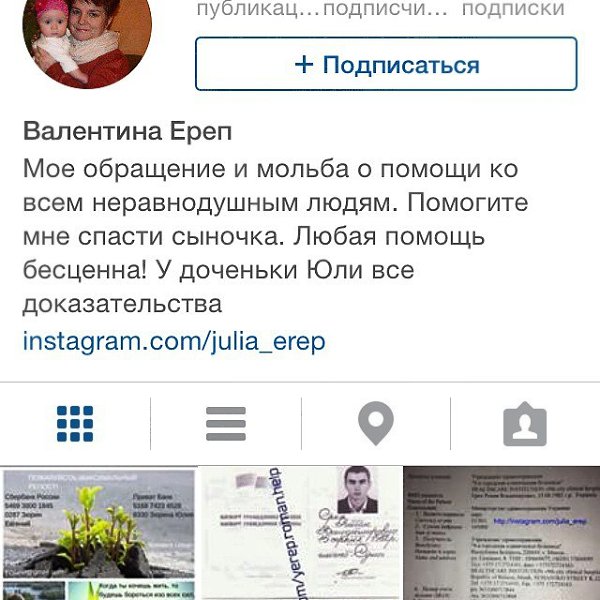Image resolution: width=600 pixels, height=600 pixels.
Task: Open the printed document post
Action: [x=502, y=533]
